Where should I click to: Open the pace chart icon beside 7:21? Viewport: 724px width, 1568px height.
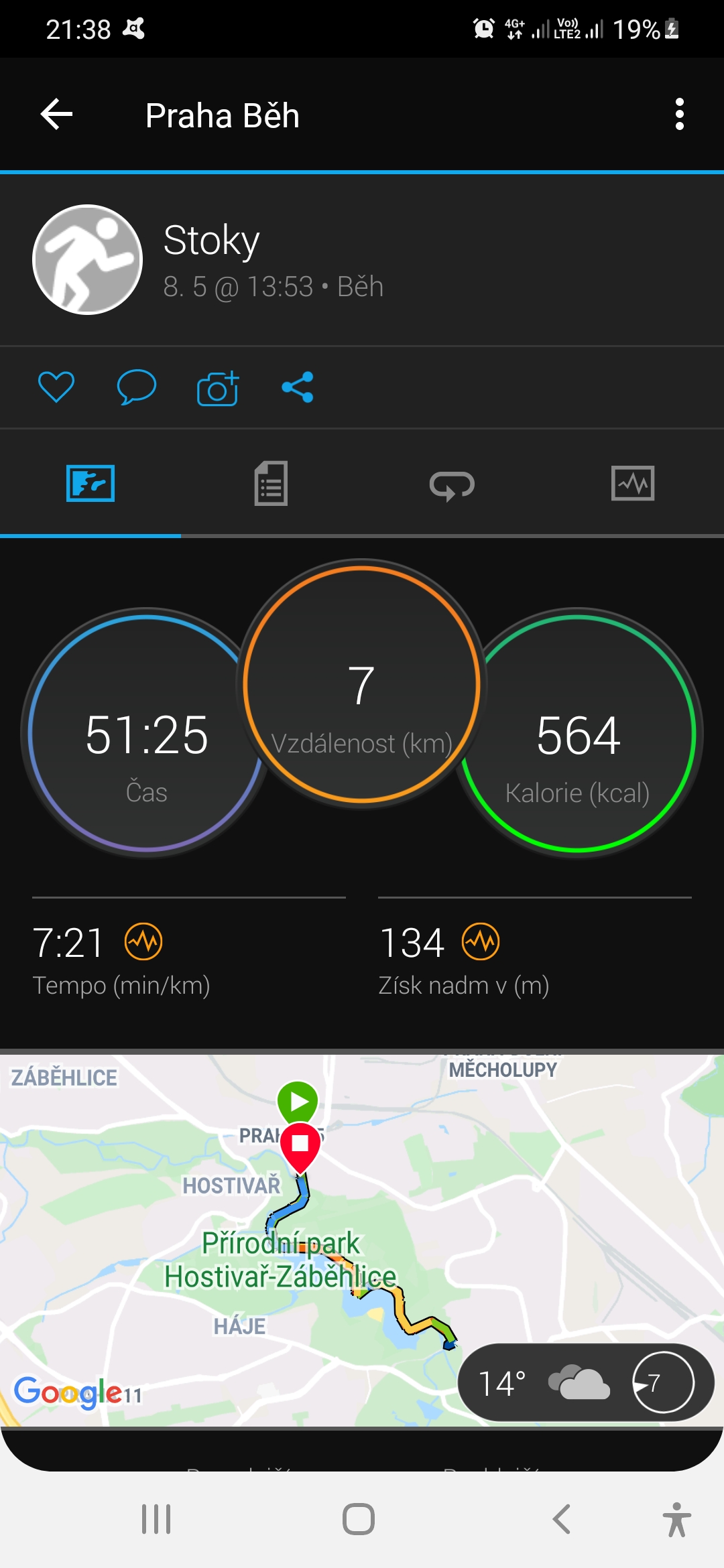tap(143, 941)
